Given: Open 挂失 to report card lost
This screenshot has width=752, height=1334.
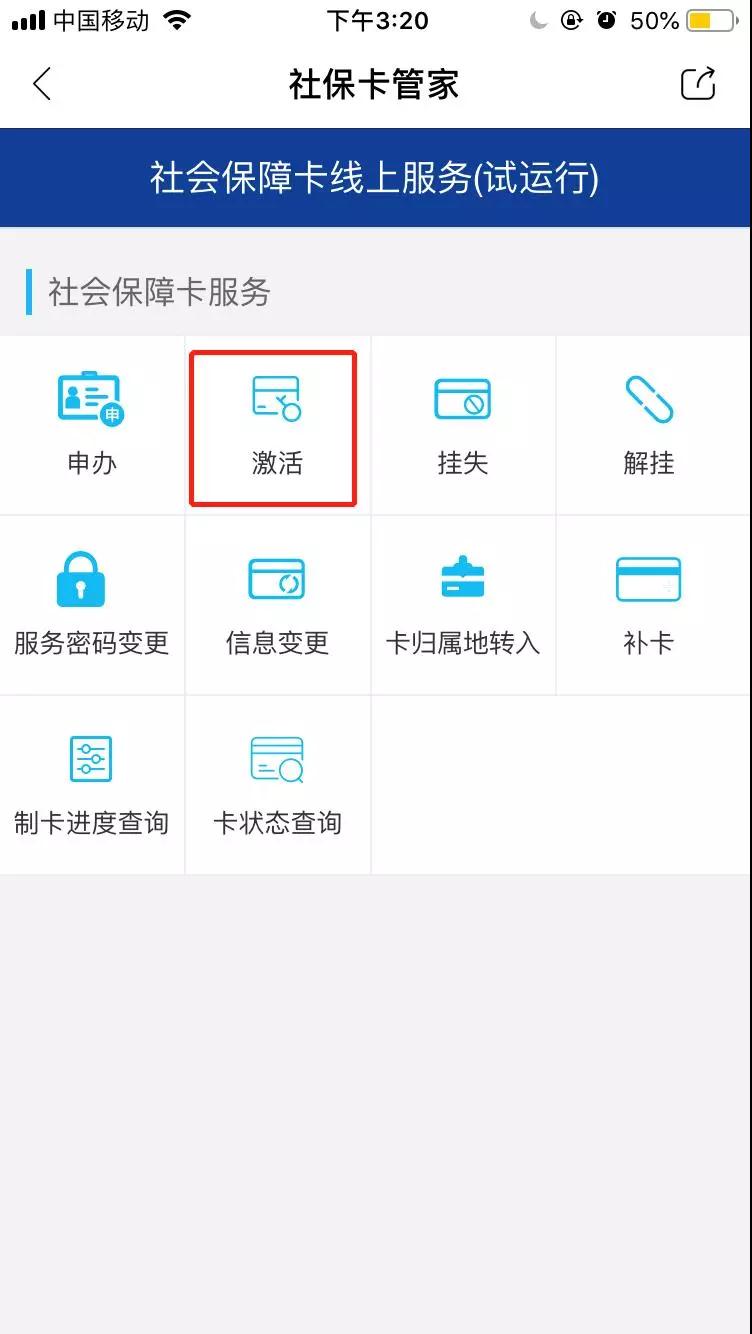Looking at the screenshot, I should tap(463, 425).
